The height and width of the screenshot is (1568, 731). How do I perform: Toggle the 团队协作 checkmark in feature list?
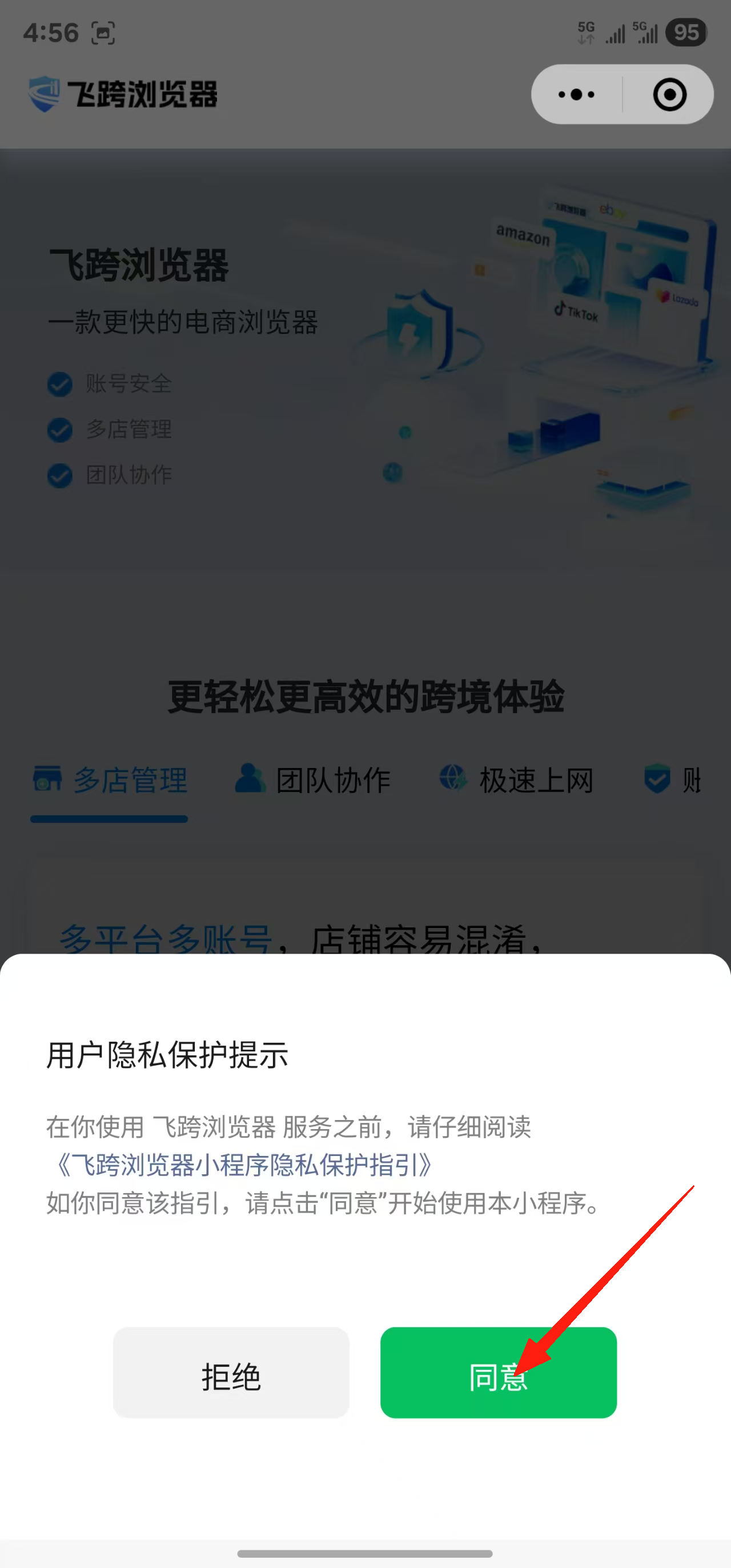[59, 476]
